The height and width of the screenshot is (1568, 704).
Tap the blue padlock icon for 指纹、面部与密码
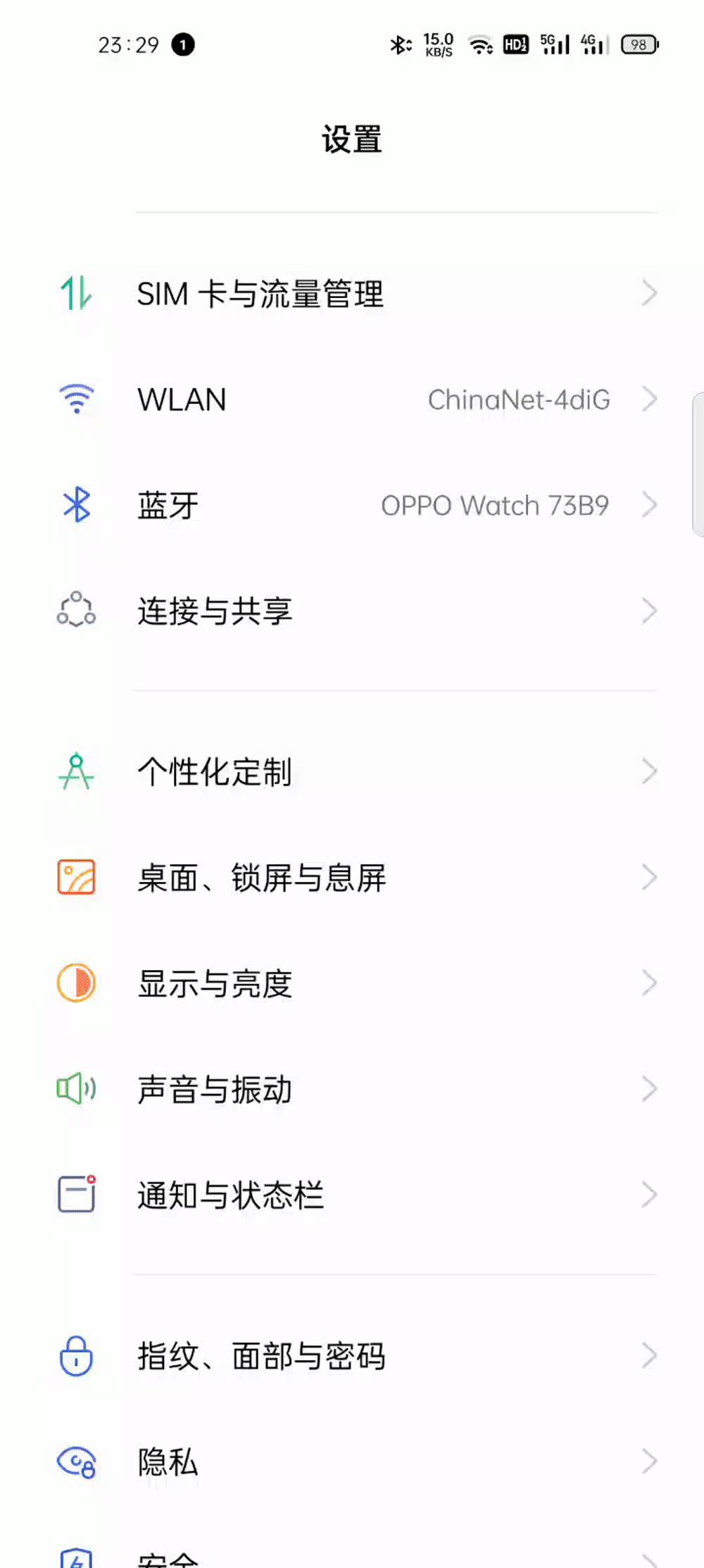pyautogui.click(x=75, y=1355)
